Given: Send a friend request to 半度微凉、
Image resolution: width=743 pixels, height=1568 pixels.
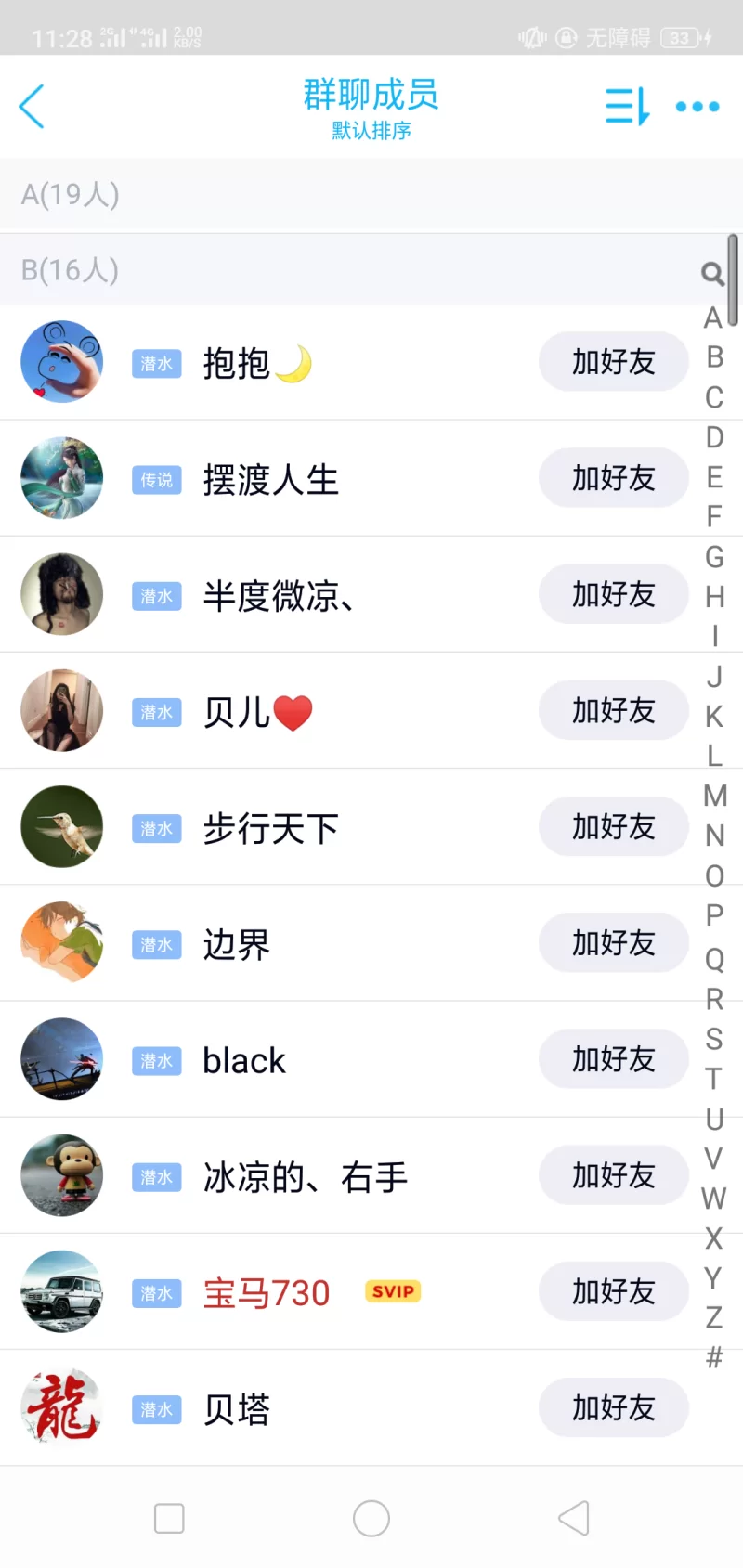Looking at the screenshot, I should click(x=613, y=594).
